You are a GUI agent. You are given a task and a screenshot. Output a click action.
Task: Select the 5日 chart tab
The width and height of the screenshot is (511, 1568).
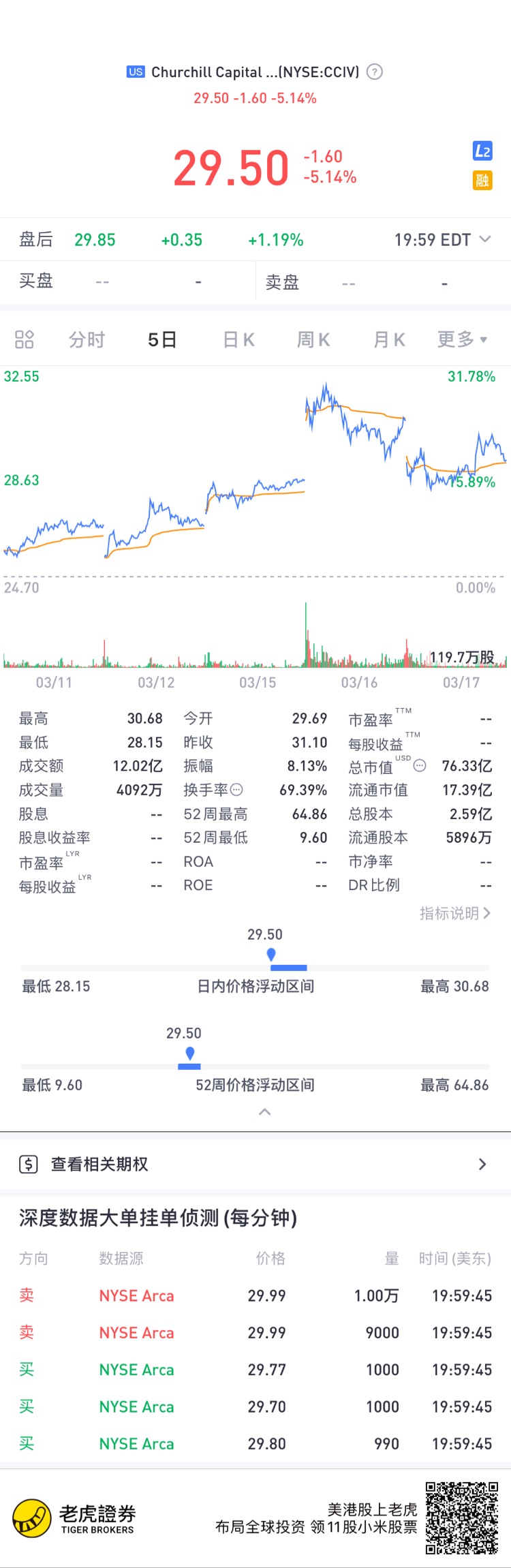tap(162, 339)
